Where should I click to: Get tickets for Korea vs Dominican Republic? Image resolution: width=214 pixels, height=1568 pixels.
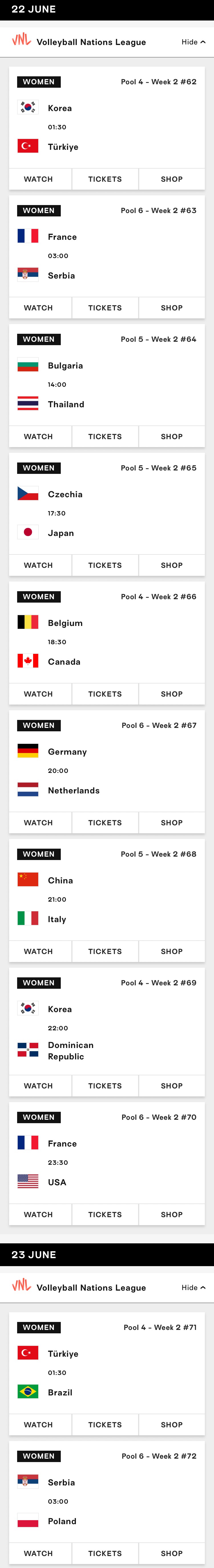point(105,1086)
